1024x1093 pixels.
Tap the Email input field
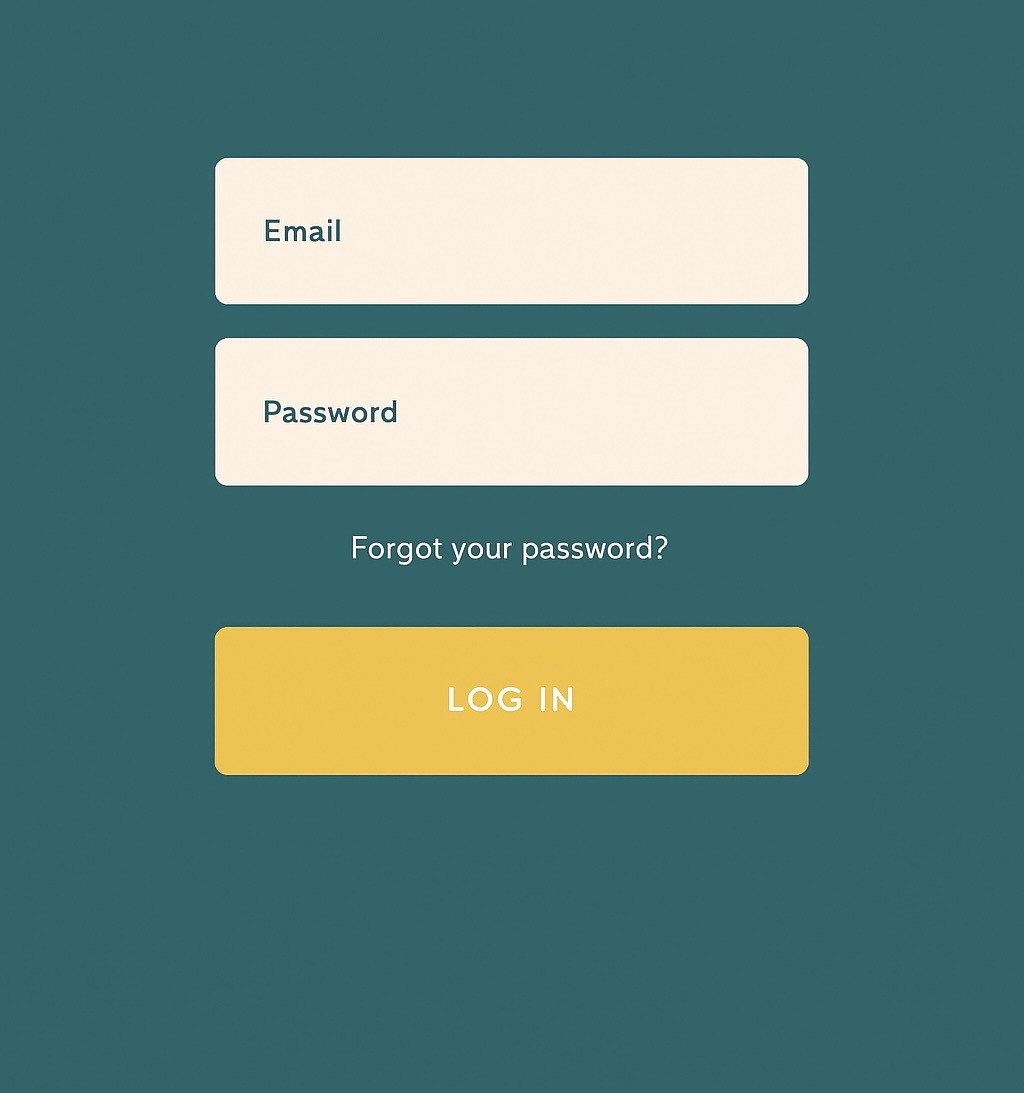click(511, 231)
